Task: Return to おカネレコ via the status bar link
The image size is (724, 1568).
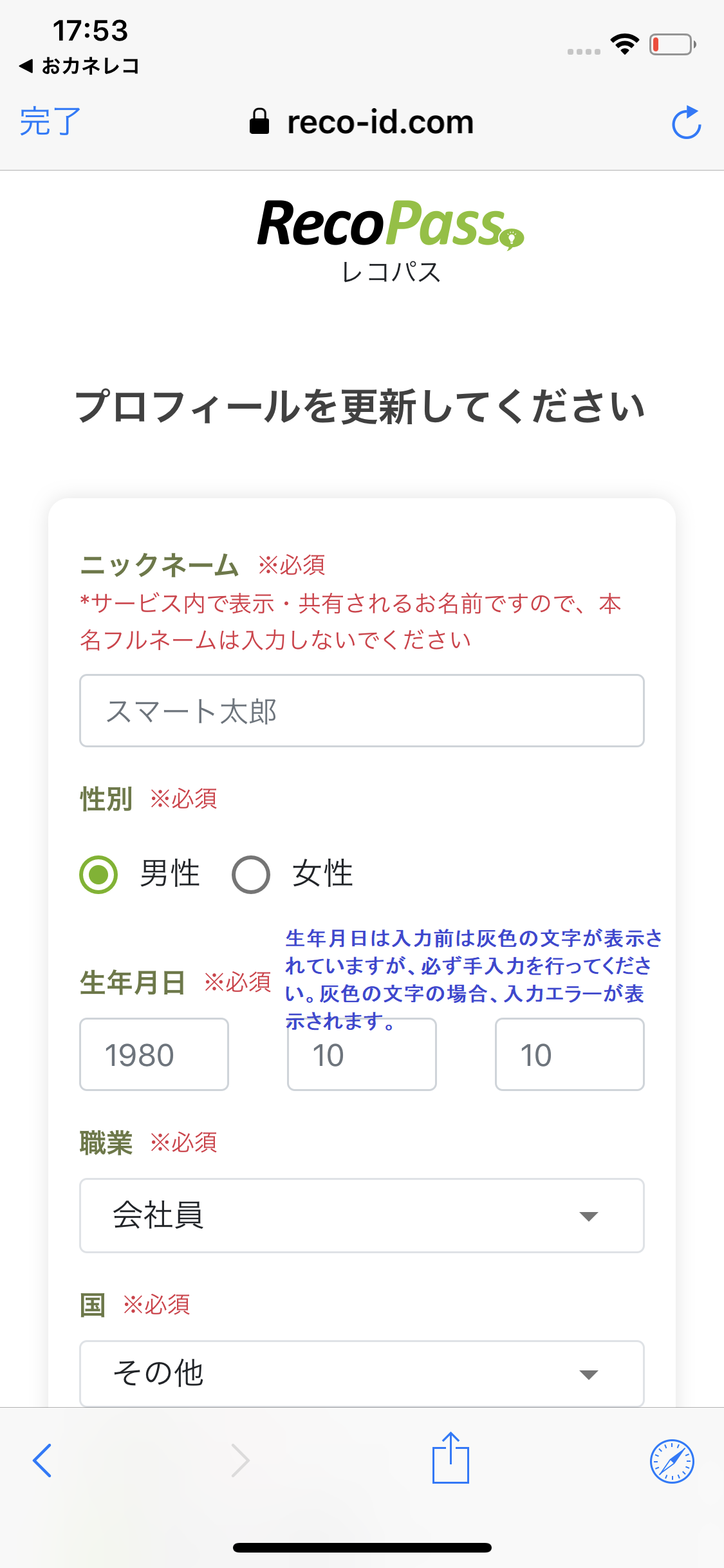Action: tap(77, 64)
